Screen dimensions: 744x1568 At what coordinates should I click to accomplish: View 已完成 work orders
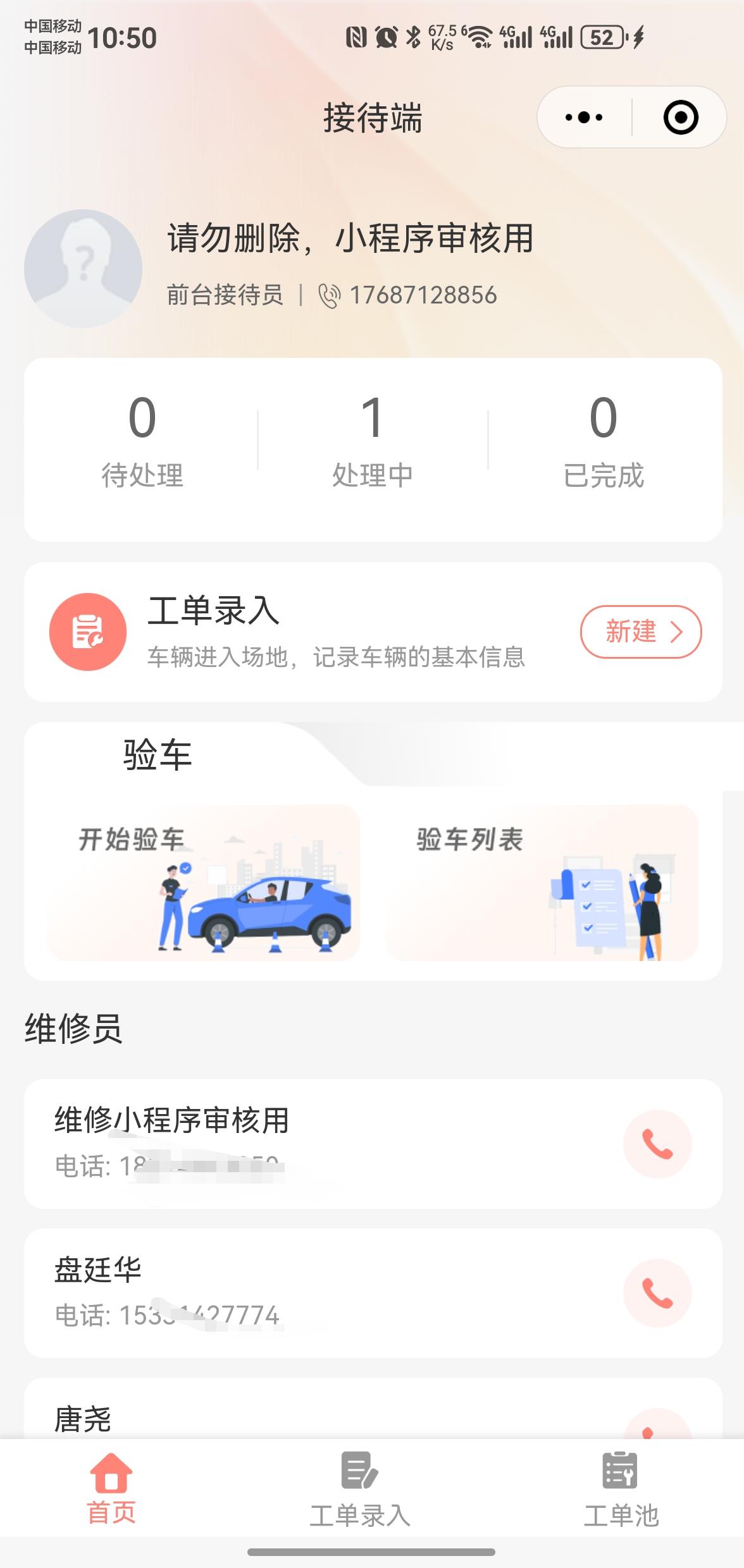tap(604, 441)
